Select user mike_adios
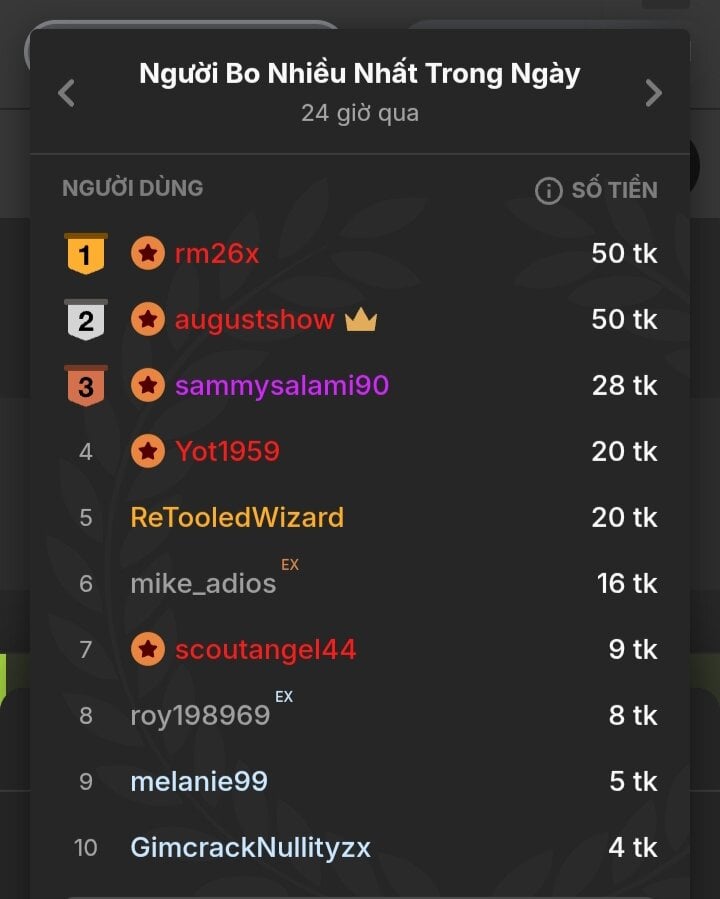This screenshot has width=720, height=899. click(x=203, y=584)
